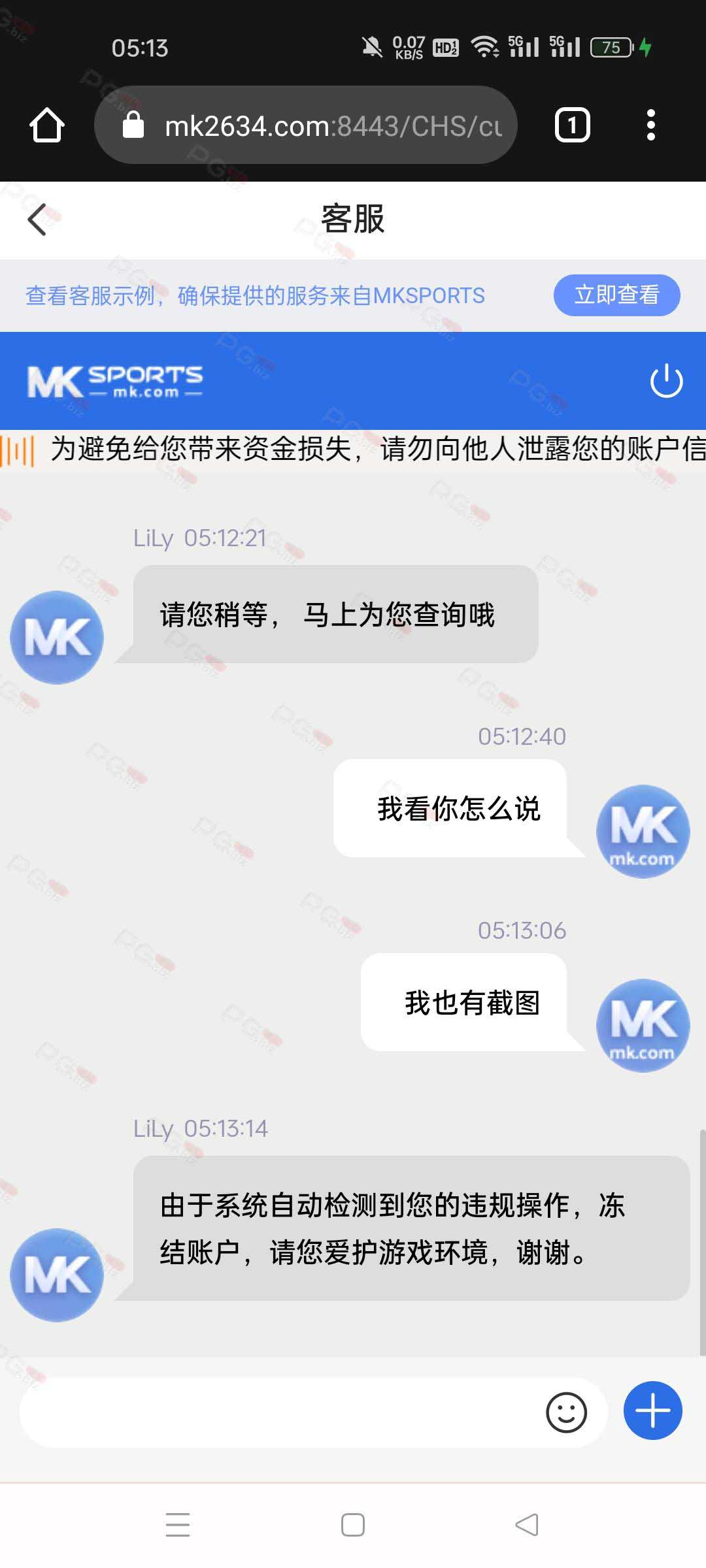Tap the system back triangle
This screenshot has width=706, height=1568.
527,1525
